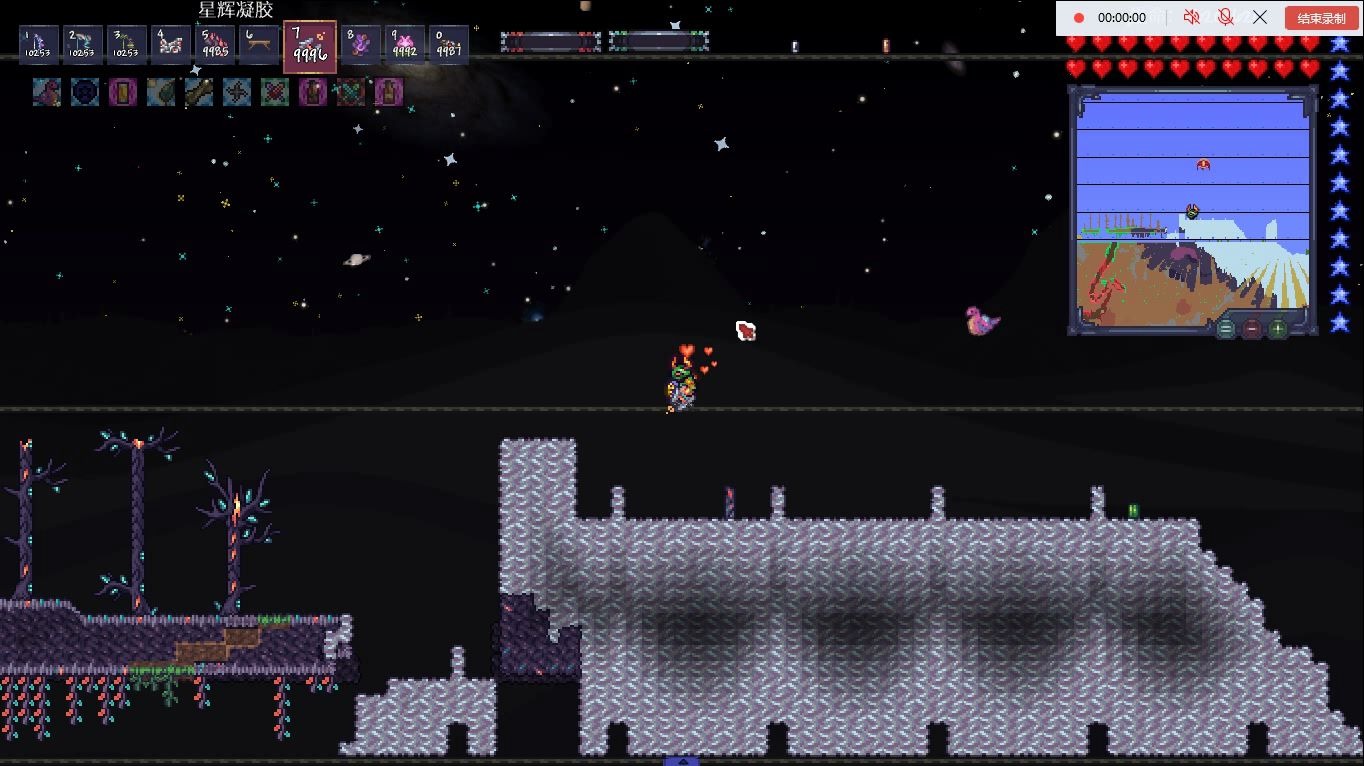Image resolution: width=1364 pixels, height=766 pixels.
Task: Open the minimap to view the world
Action: (1192, 210)
